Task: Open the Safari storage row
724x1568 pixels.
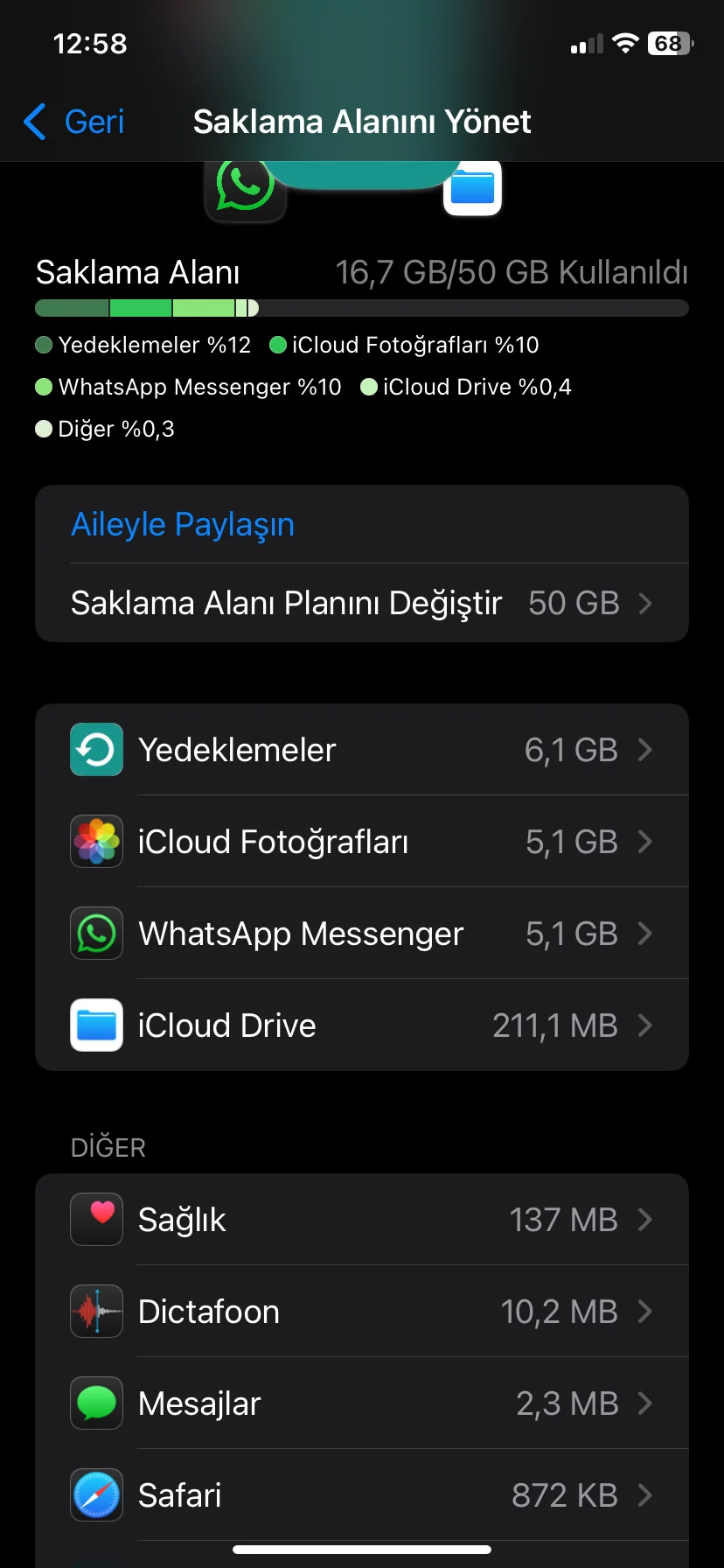Action: pos(361,1495)
